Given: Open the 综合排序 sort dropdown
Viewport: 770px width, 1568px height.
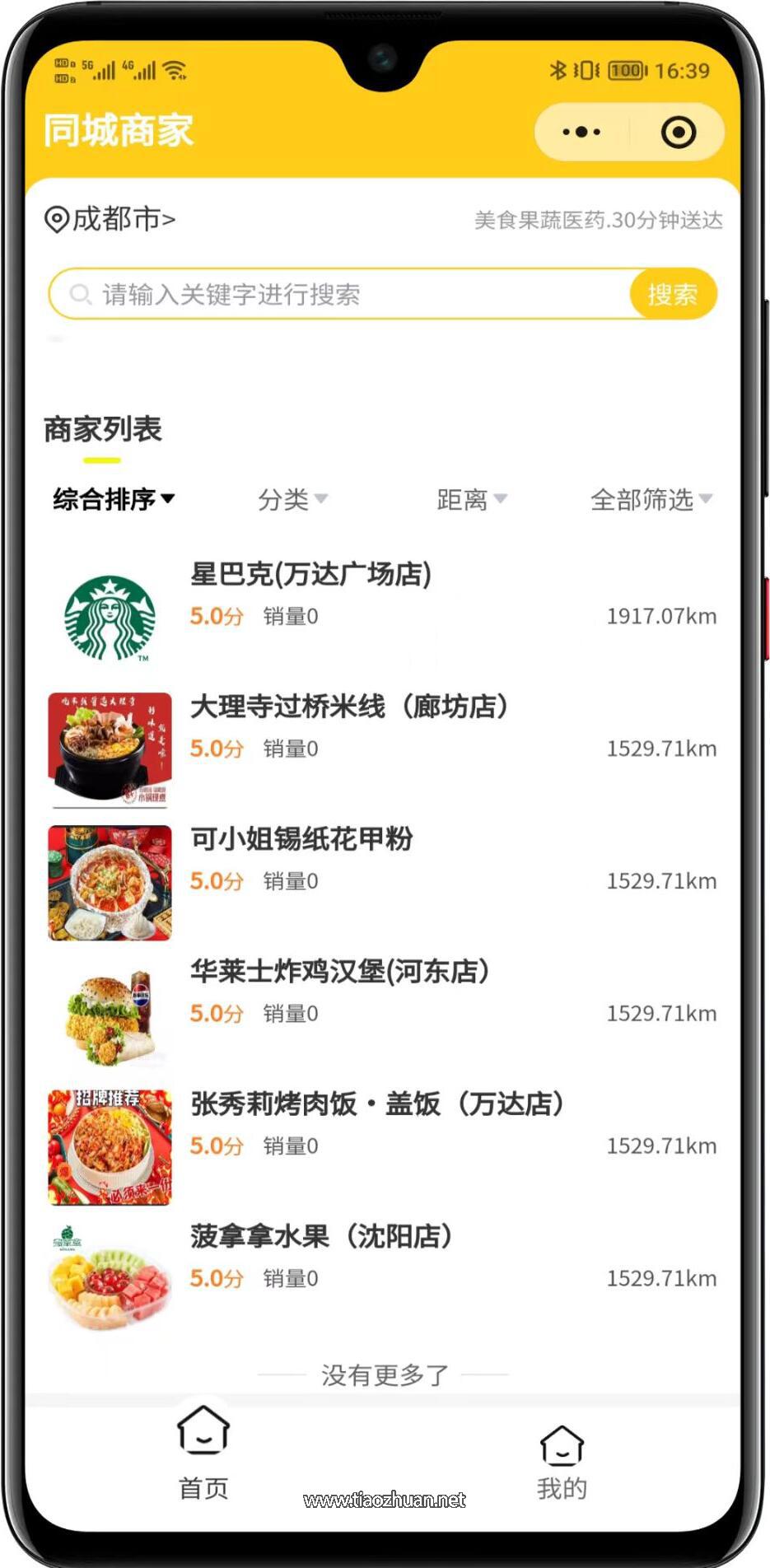Looking at the screenshot, I should coord(113,498).
